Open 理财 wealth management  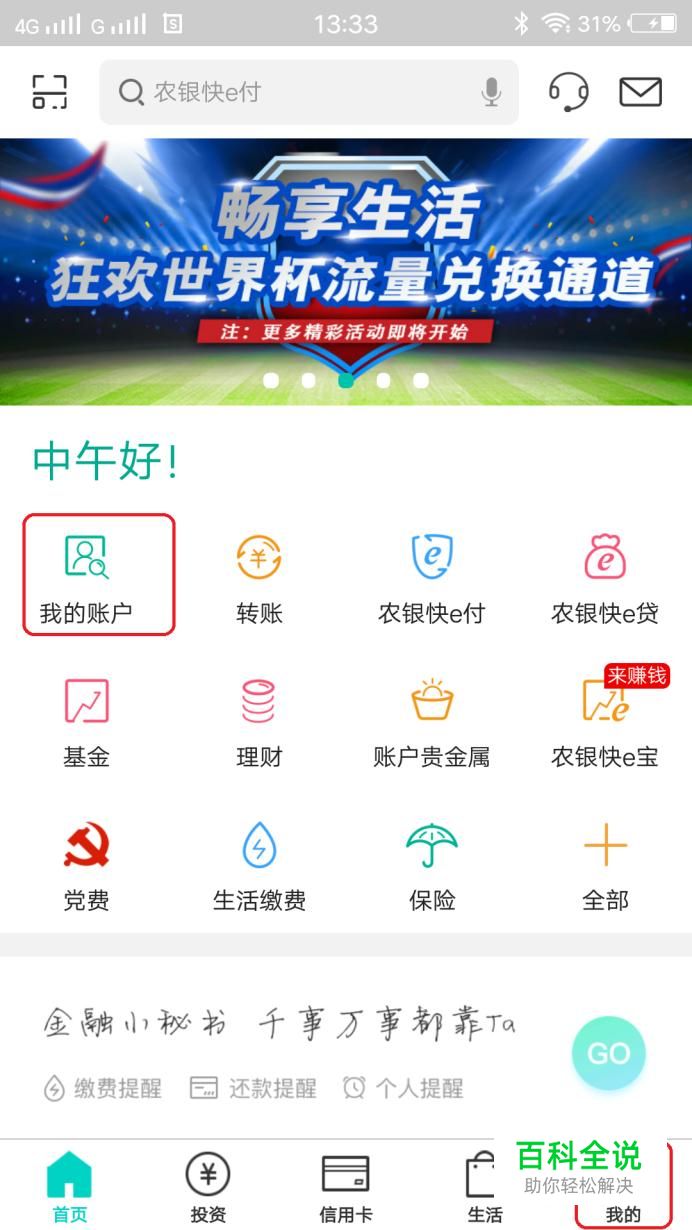[x=259, y=720]
